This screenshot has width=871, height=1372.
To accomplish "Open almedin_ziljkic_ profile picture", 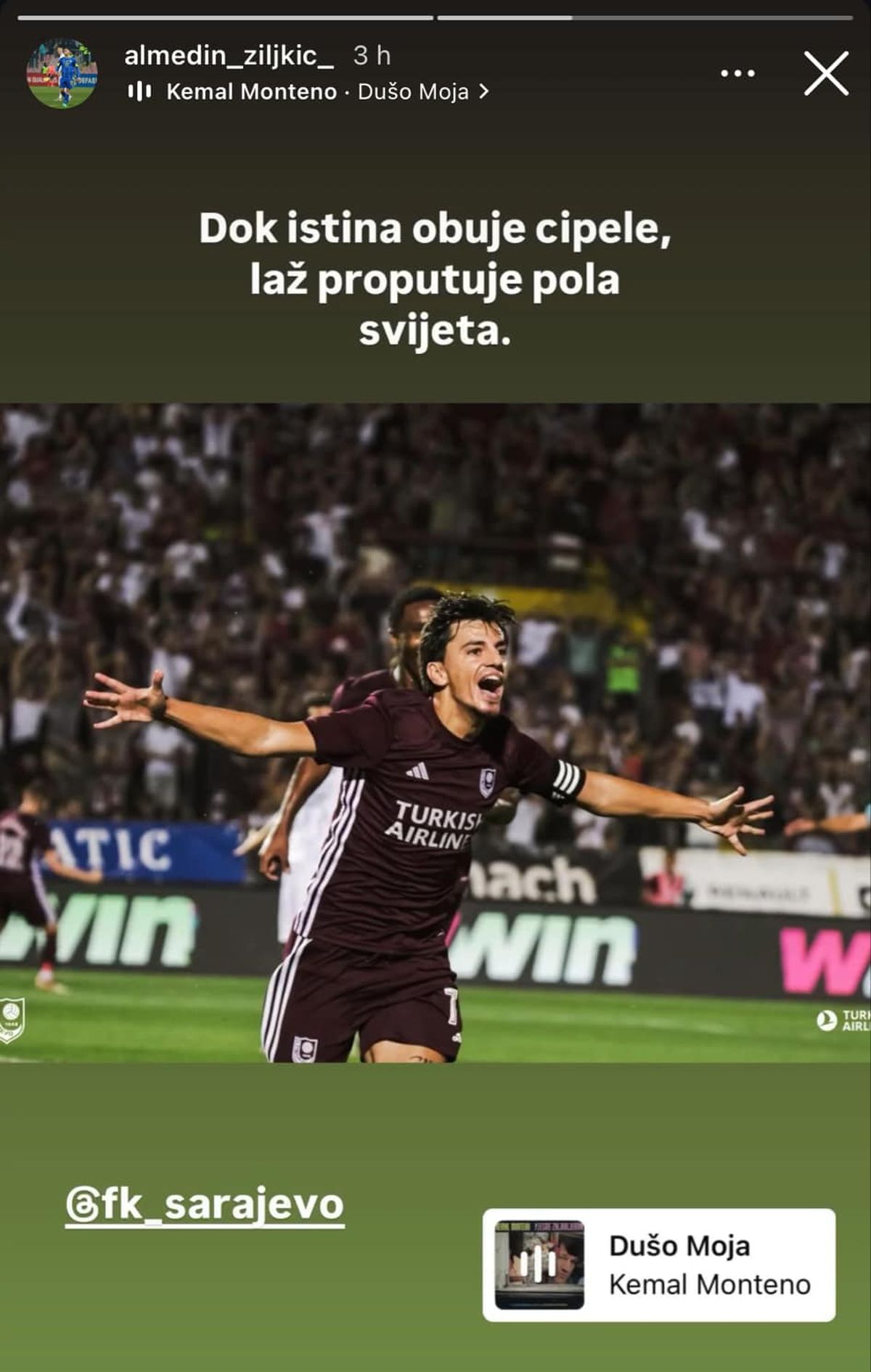I will (x=62, y=73).
